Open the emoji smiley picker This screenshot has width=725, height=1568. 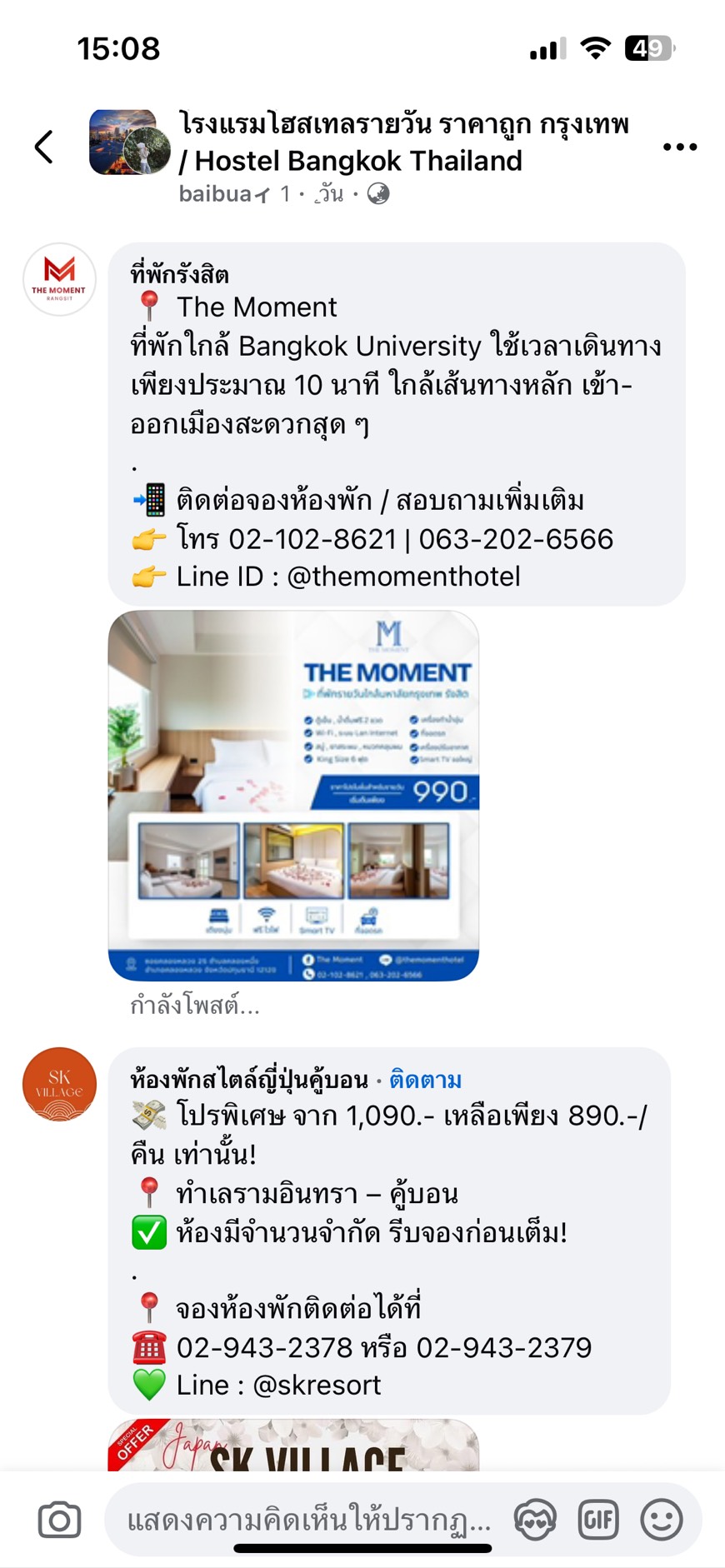[662, 1520]
